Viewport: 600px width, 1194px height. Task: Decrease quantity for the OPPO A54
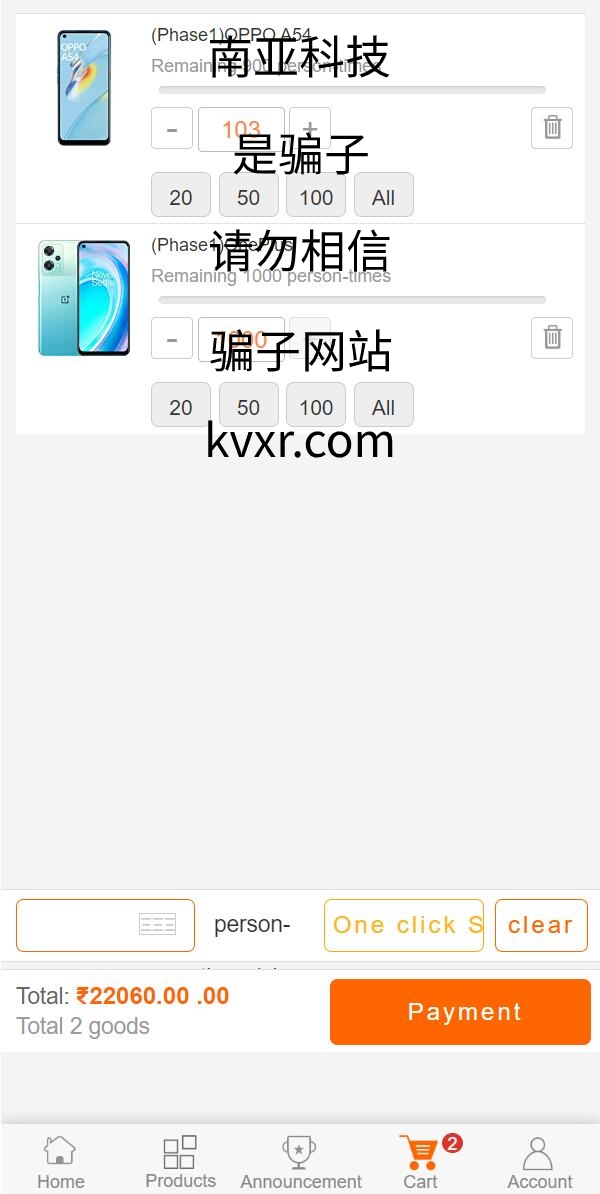172,129
